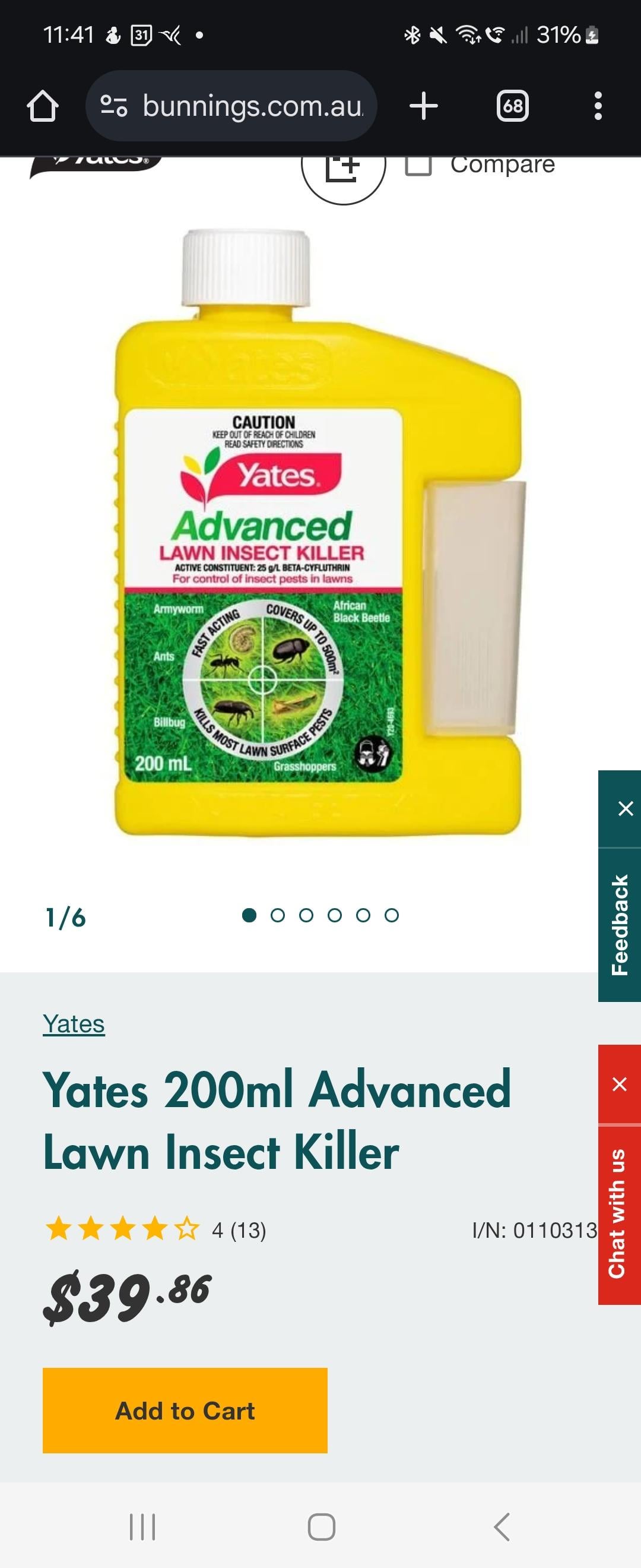Go back with system navigation button
The height and width of the screenshot is (1568, 641).
click(501, 1526)
